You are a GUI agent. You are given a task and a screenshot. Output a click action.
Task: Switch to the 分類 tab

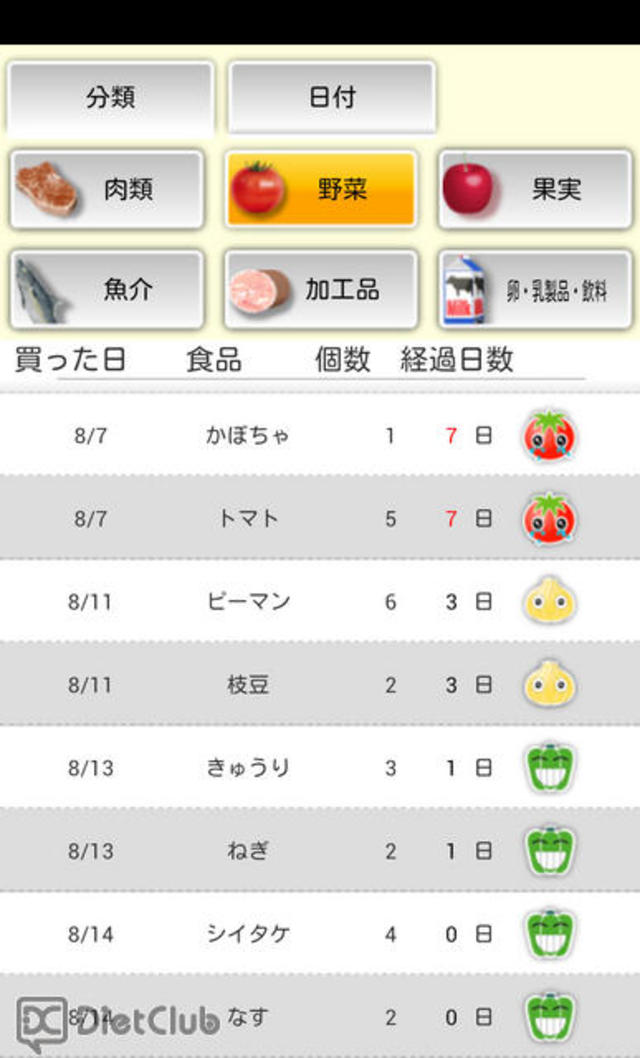(110, 97)
